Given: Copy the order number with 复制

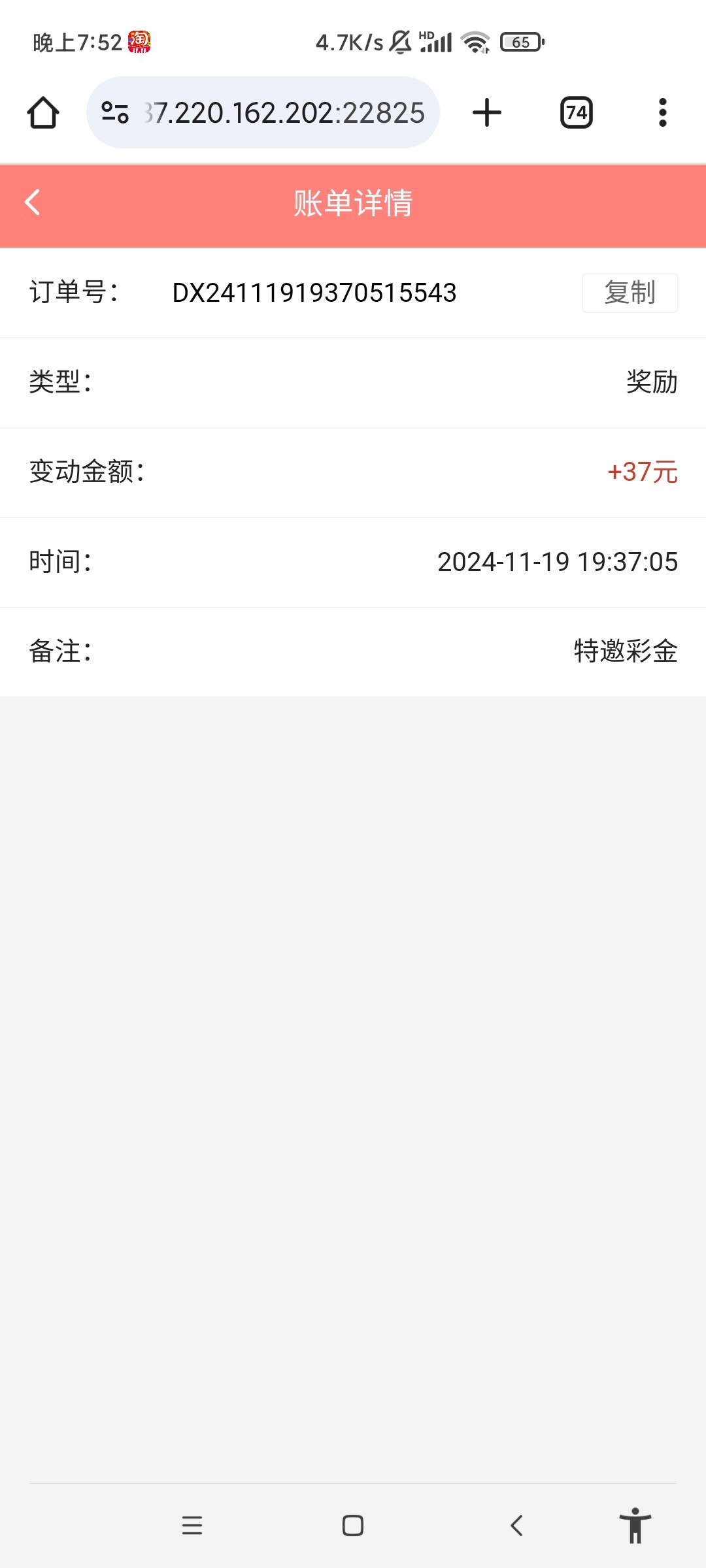Looking at the screenshot, I should click(x=630, y=293).
